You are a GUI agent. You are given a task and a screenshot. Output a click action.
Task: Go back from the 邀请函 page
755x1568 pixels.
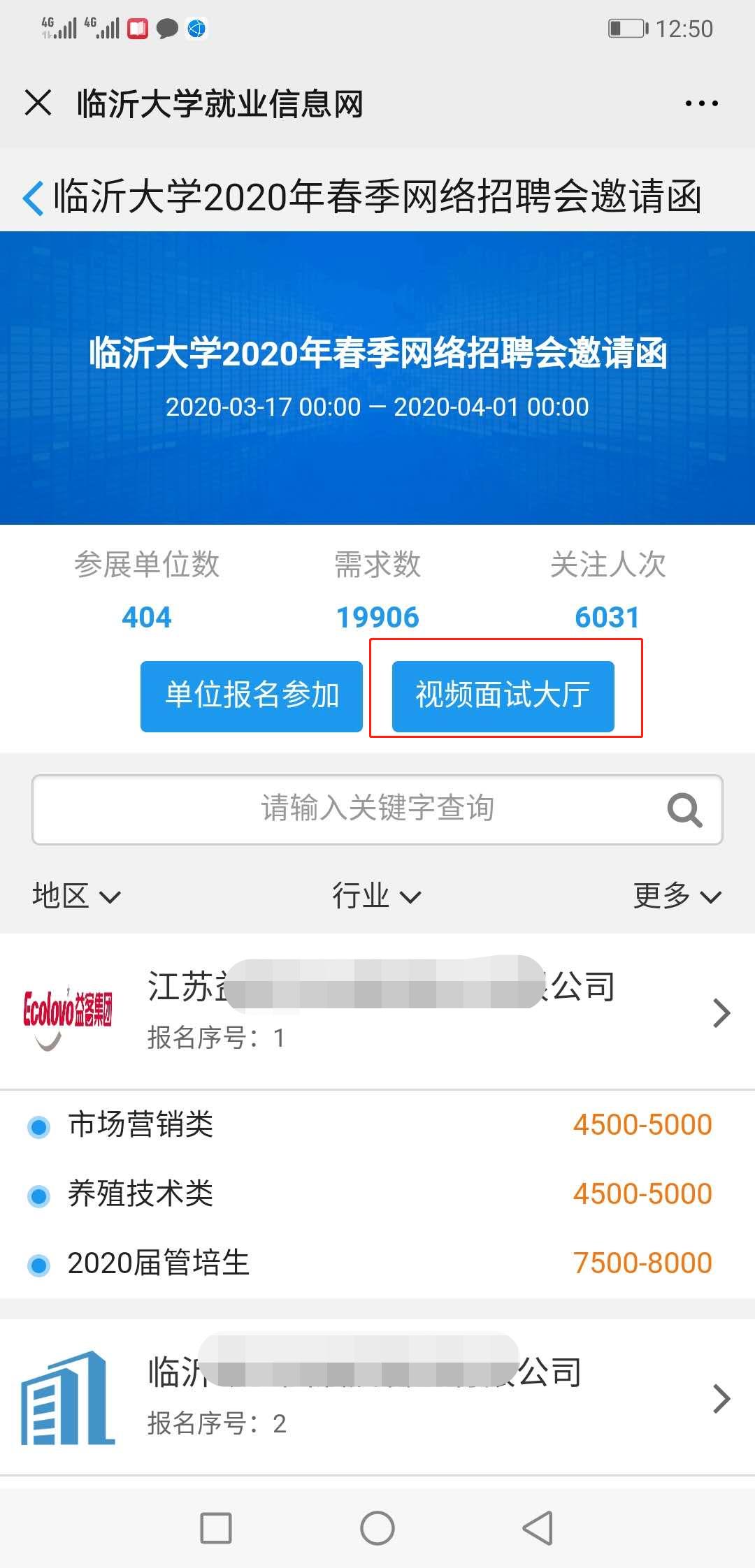33,197
